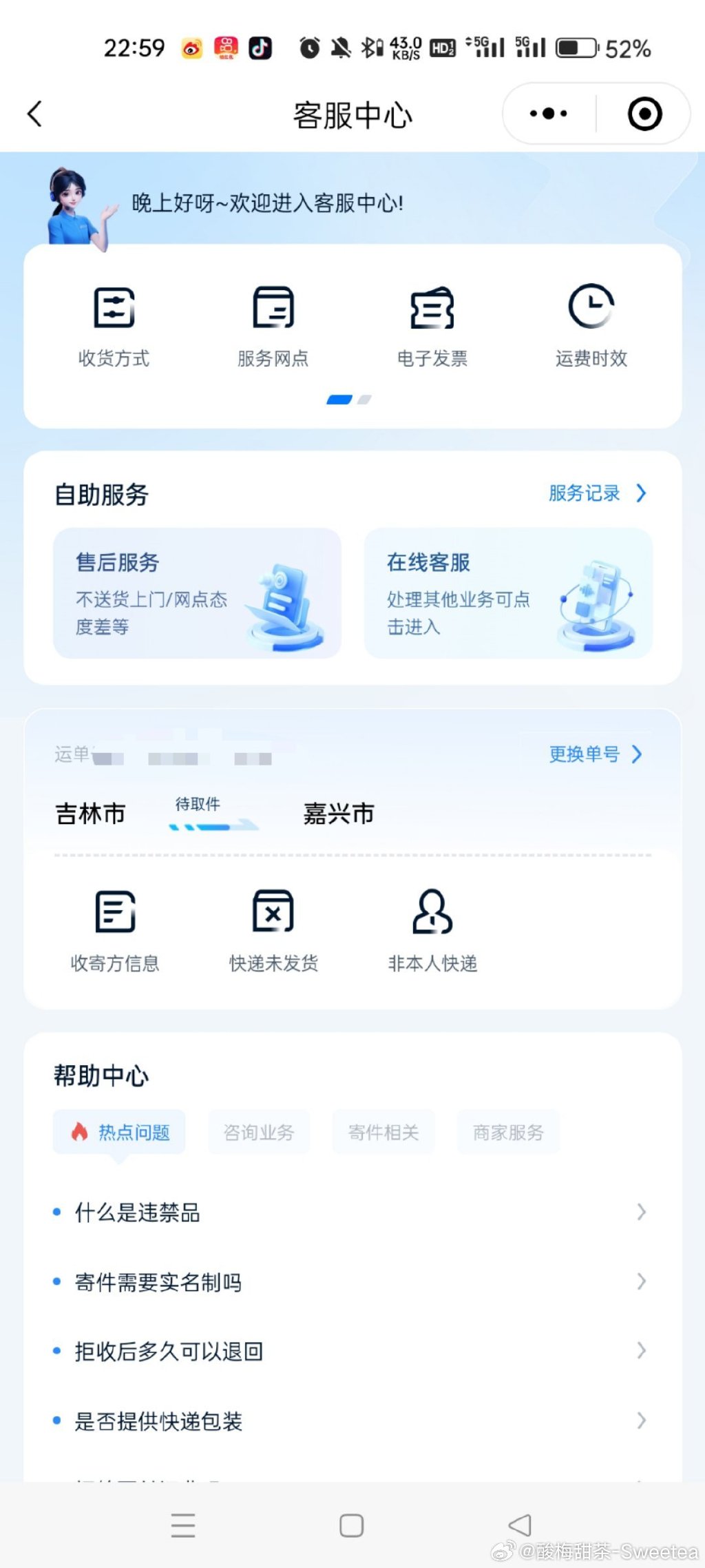Go back from 客服中心 page
The height and width of the screenshot is (1568, 705).
point(34,114)
